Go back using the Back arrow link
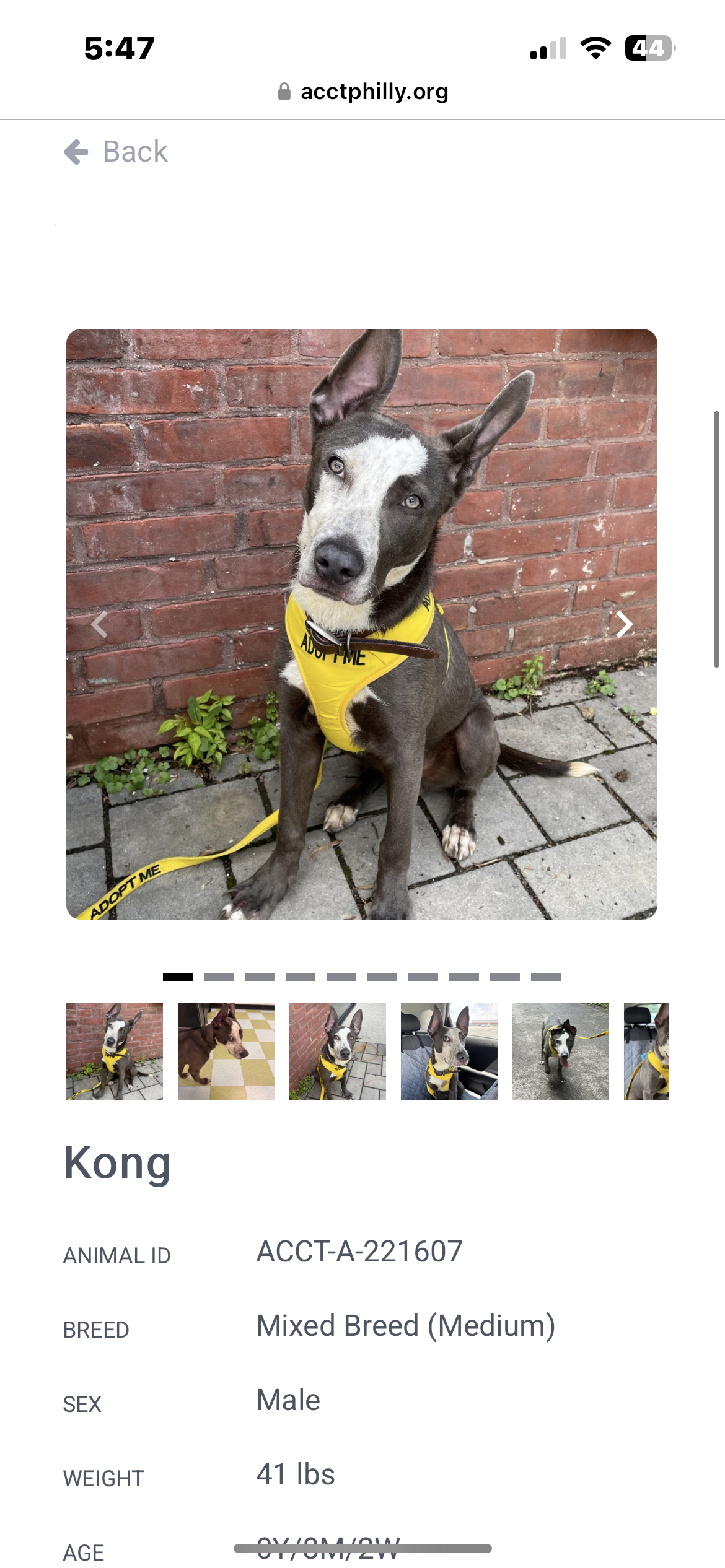The width and height of the screenshot is (725, 1568). tap(115, 152)
